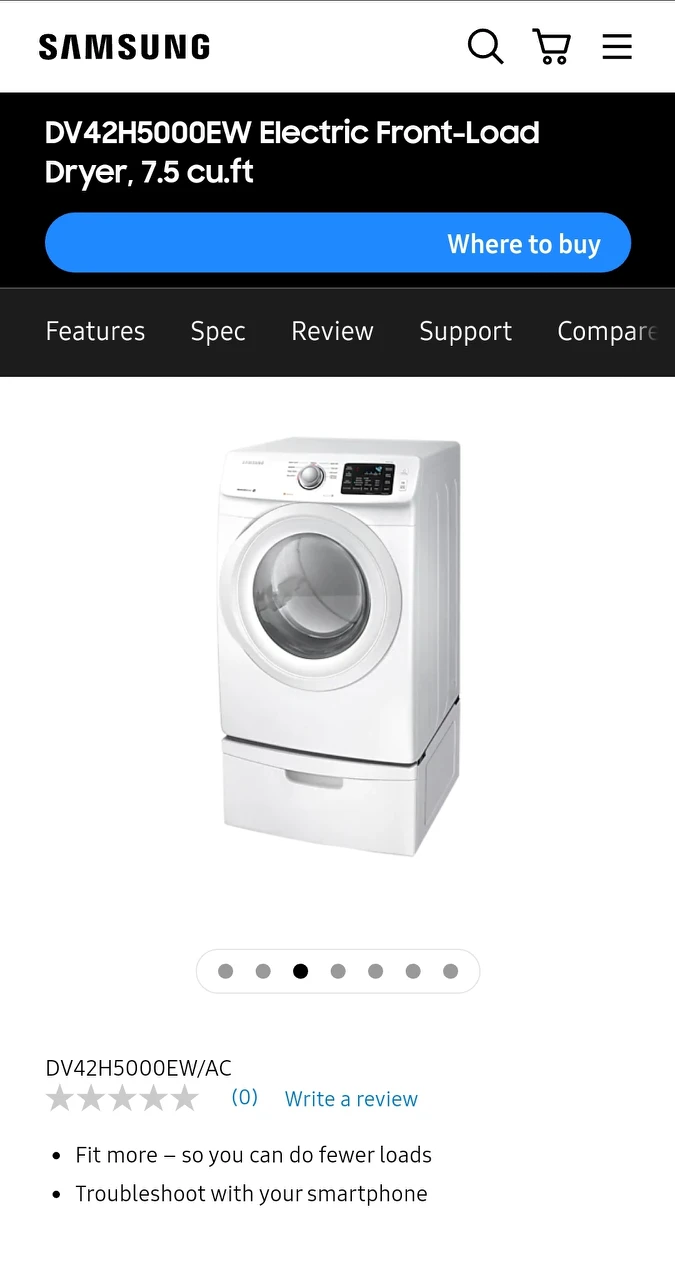The width and height of the screenshot is (675, 1270).
Task: Open the hamburger menu
Action: pos(617,46)
